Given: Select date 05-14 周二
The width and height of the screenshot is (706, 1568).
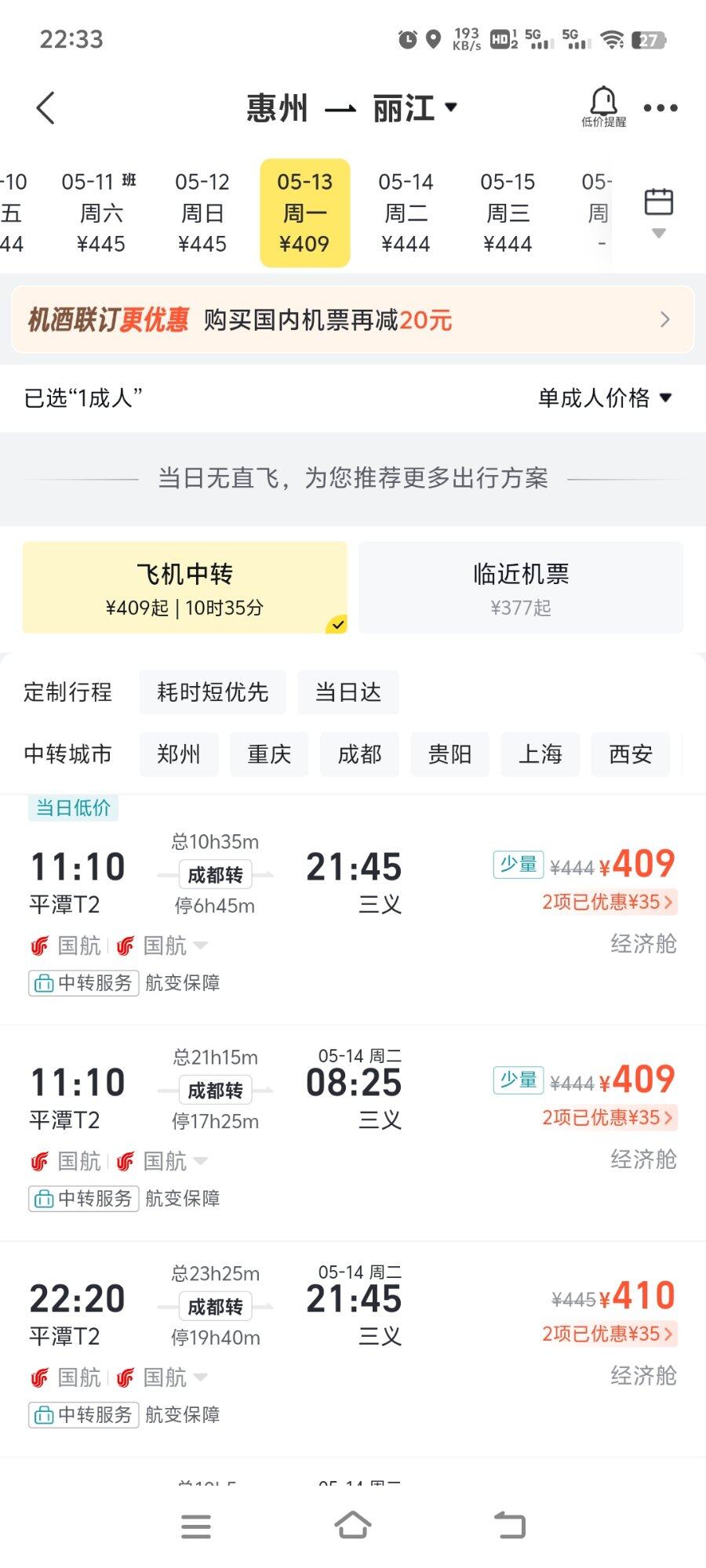Looking at the screenshot, I should tap(406, 212).
